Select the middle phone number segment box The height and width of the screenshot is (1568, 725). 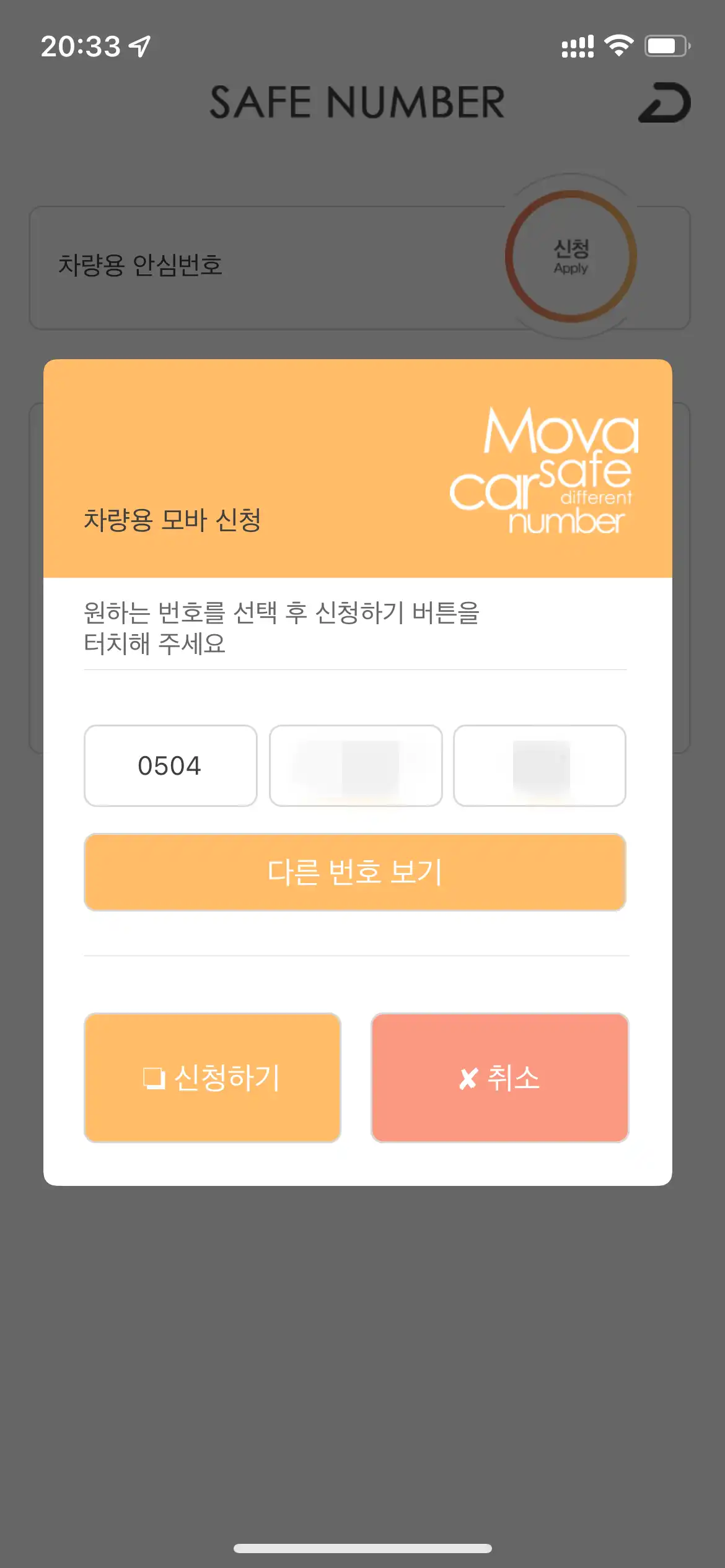coord(355,766)
